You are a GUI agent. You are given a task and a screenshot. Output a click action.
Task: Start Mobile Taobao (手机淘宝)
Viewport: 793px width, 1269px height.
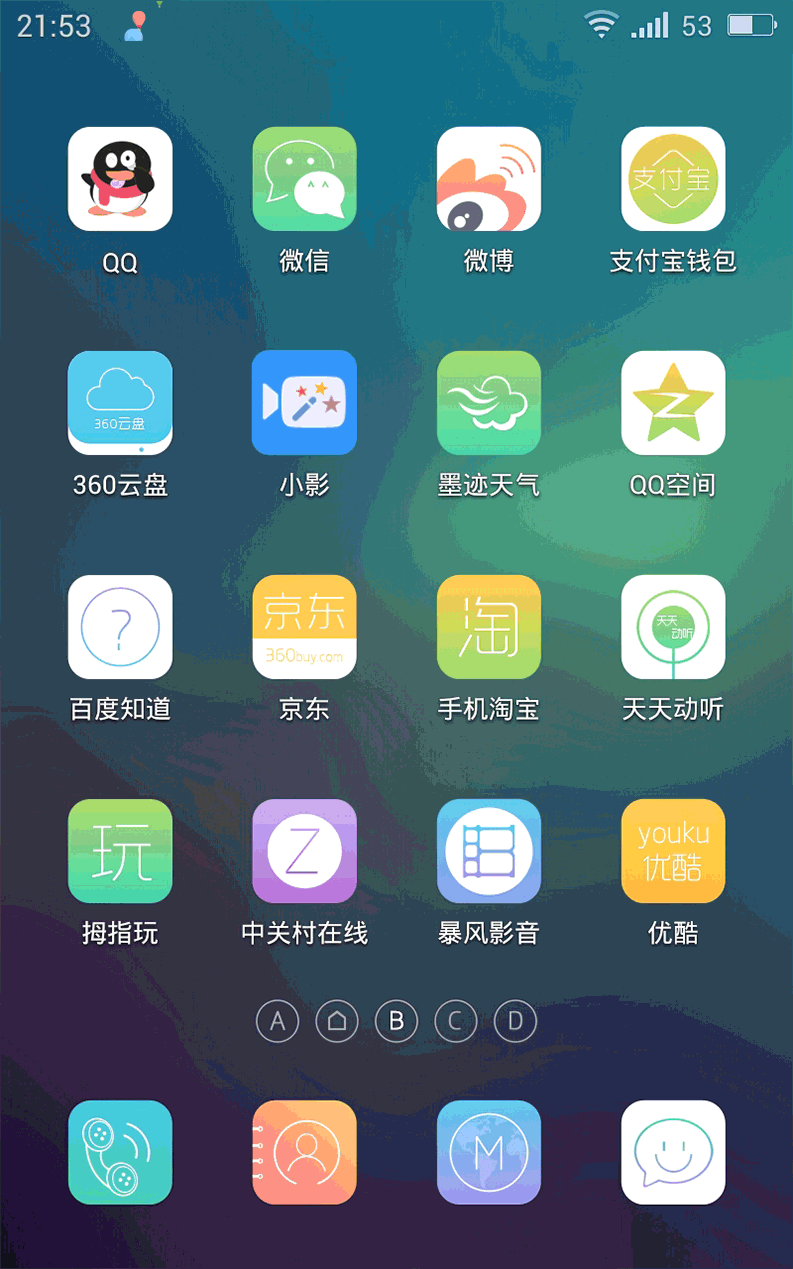coord(489,627)
